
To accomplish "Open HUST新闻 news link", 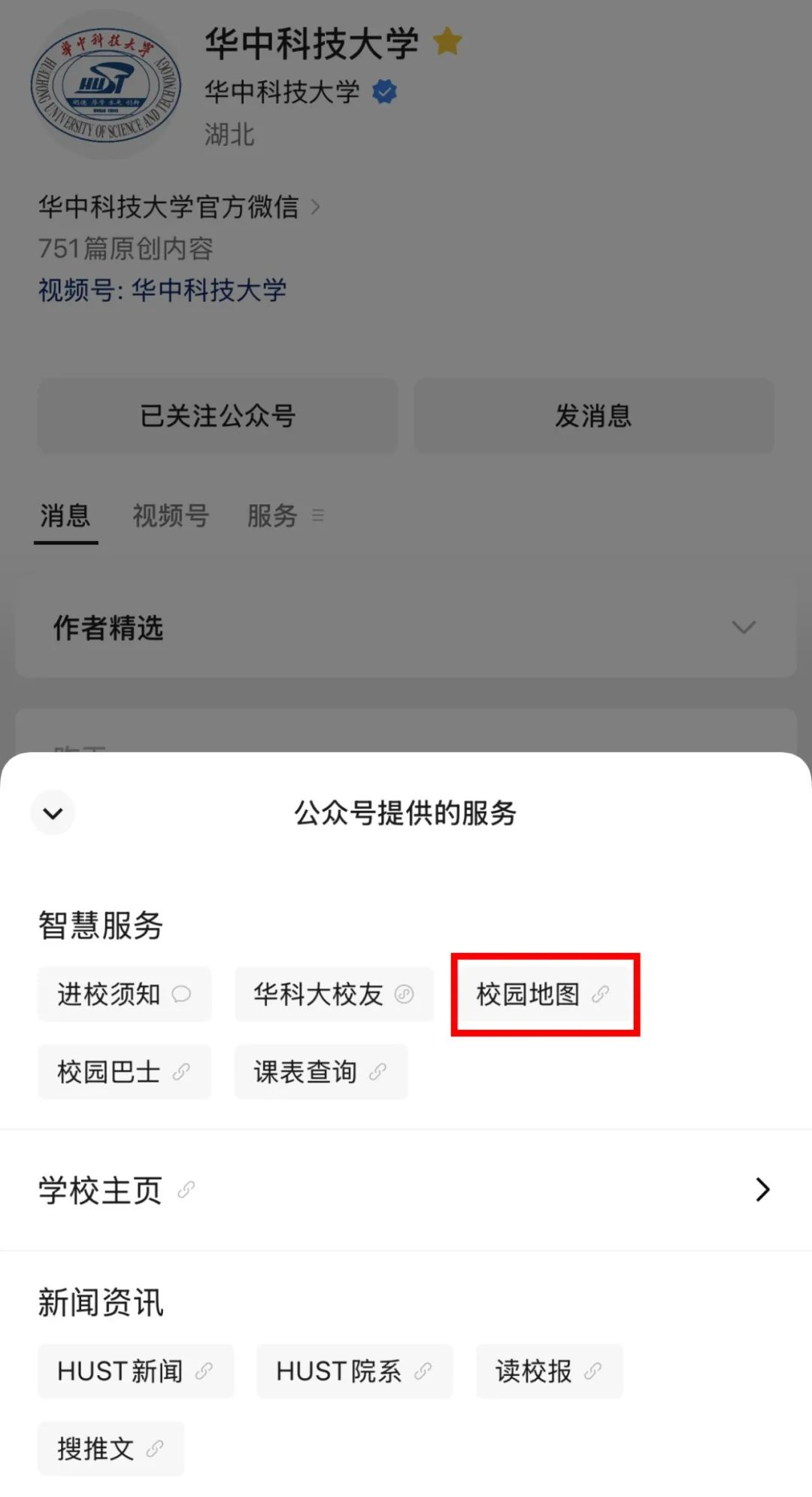I will pos(135,1371).
